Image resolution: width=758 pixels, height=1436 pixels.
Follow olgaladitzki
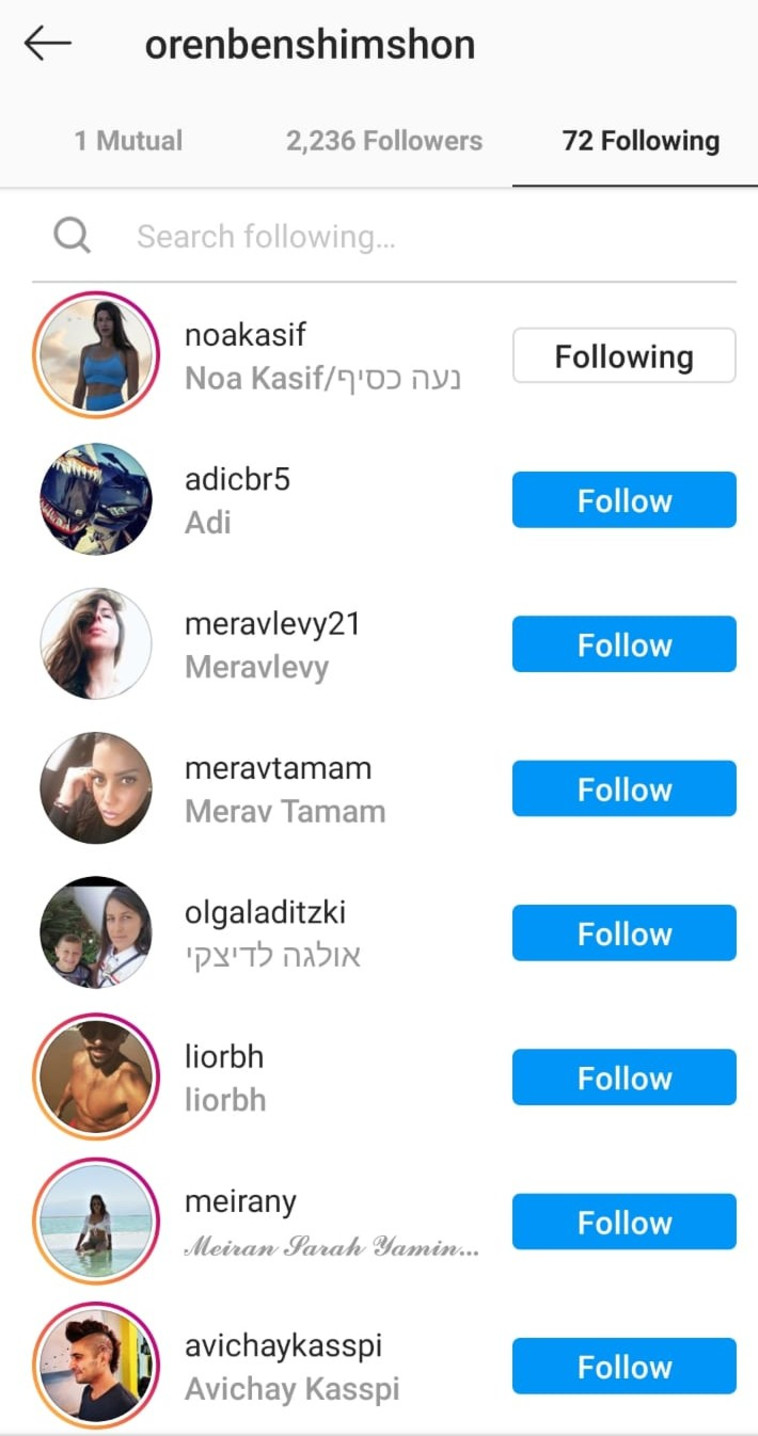click(624, 933)
